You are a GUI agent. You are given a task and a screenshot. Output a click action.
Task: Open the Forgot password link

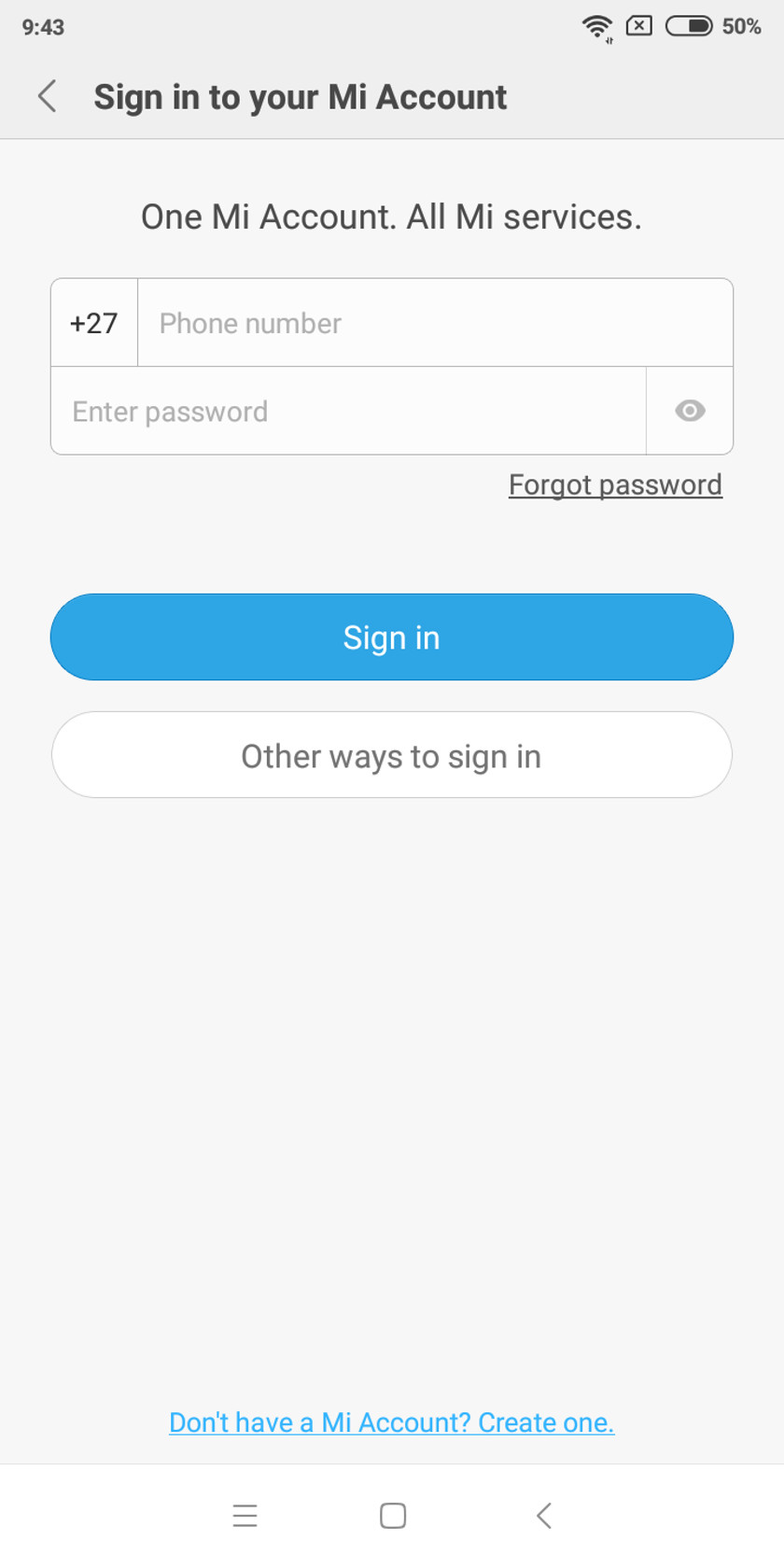point(615,484)
